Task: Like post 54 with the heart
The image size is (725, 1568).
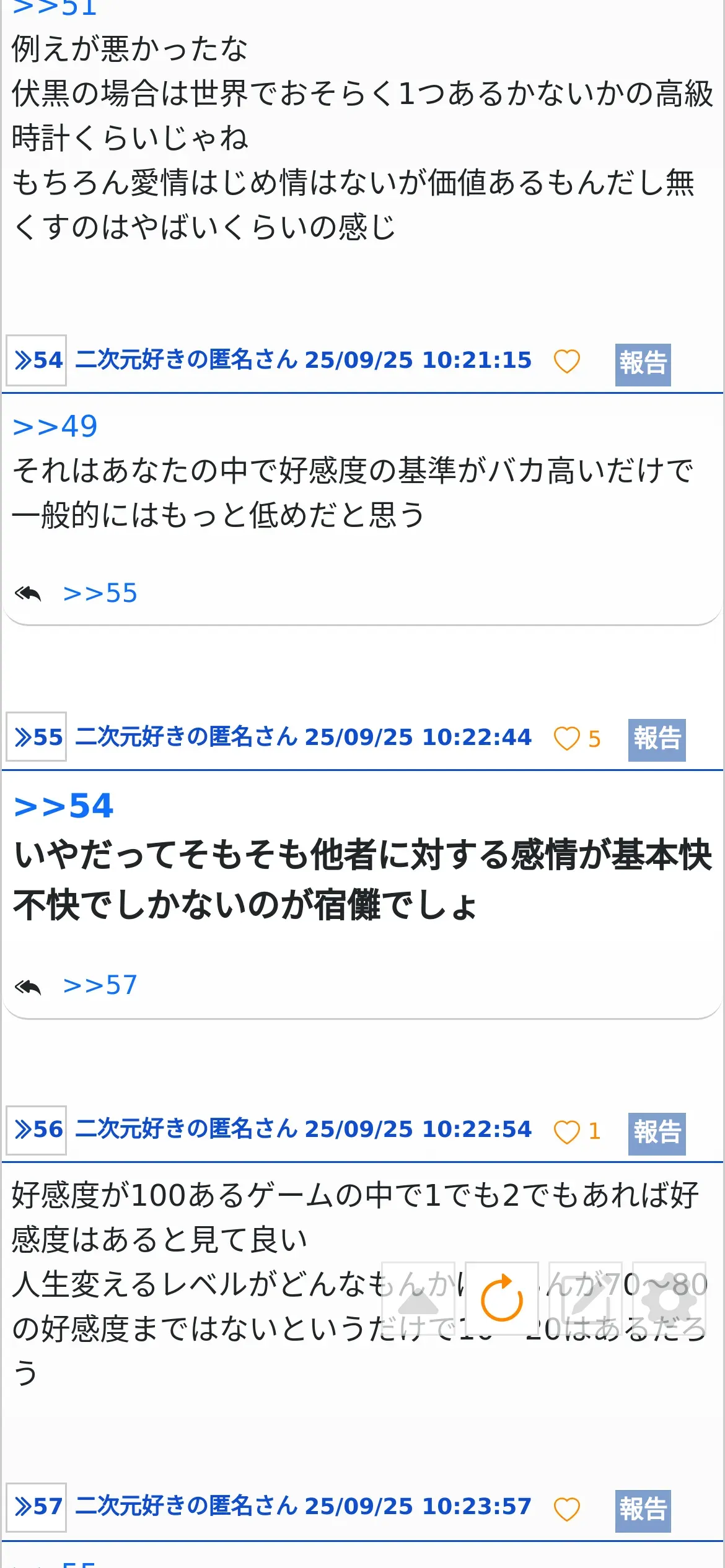Action: [566, 362]
